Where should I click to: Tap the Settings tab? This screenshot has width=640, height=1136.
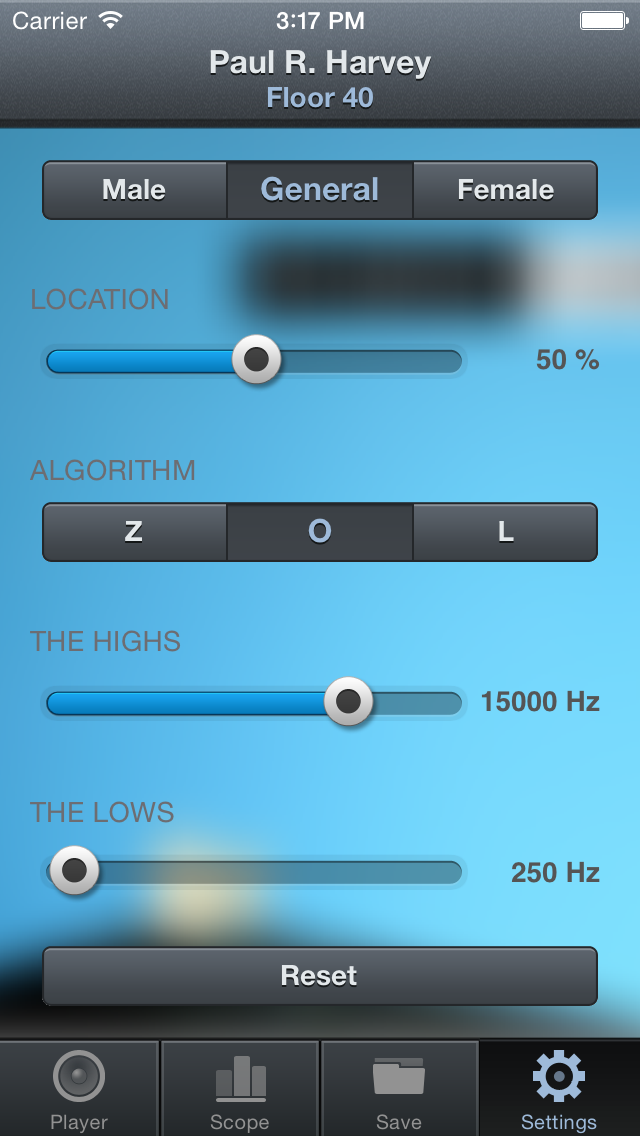[x=560, y=1089]
